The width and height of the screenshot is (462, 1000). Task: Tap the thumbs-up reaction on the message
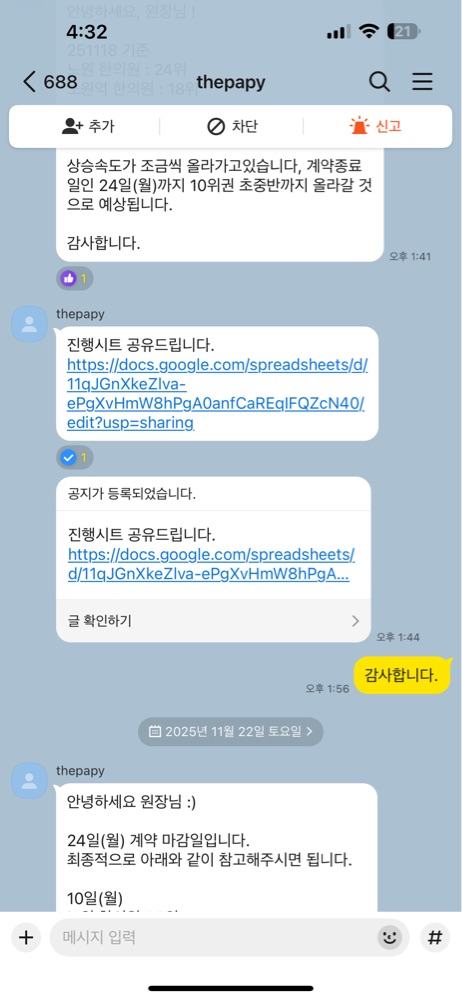[x=75, y=278]
